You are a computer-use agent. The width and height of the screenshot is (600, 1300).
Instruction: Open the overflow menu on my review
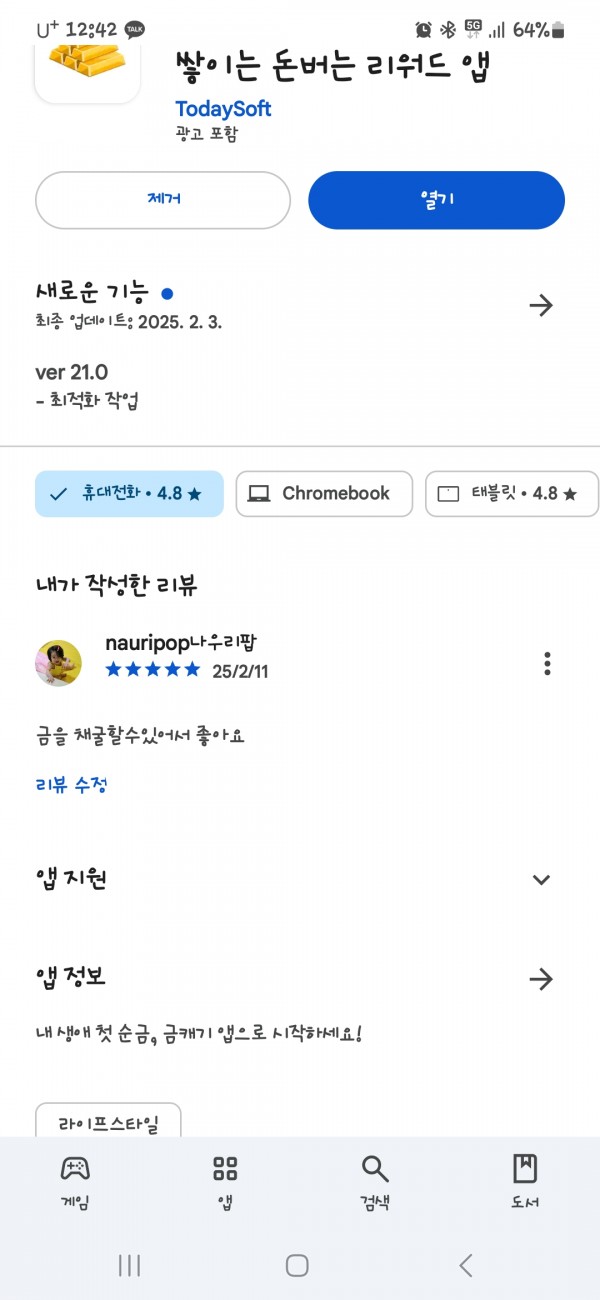(547, 663)
